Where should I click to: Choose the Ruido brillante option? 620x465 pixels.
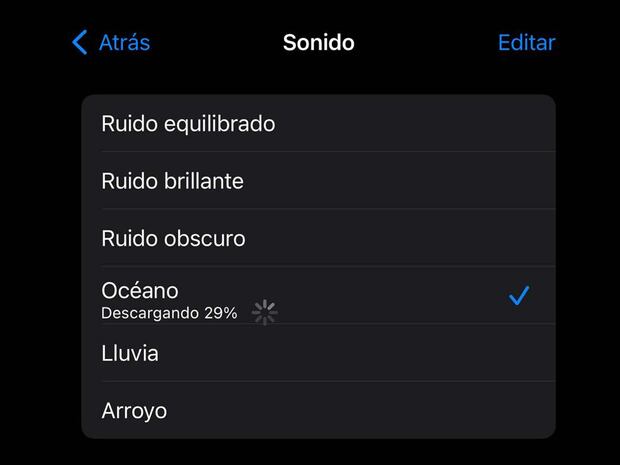[x=318, y=181]
